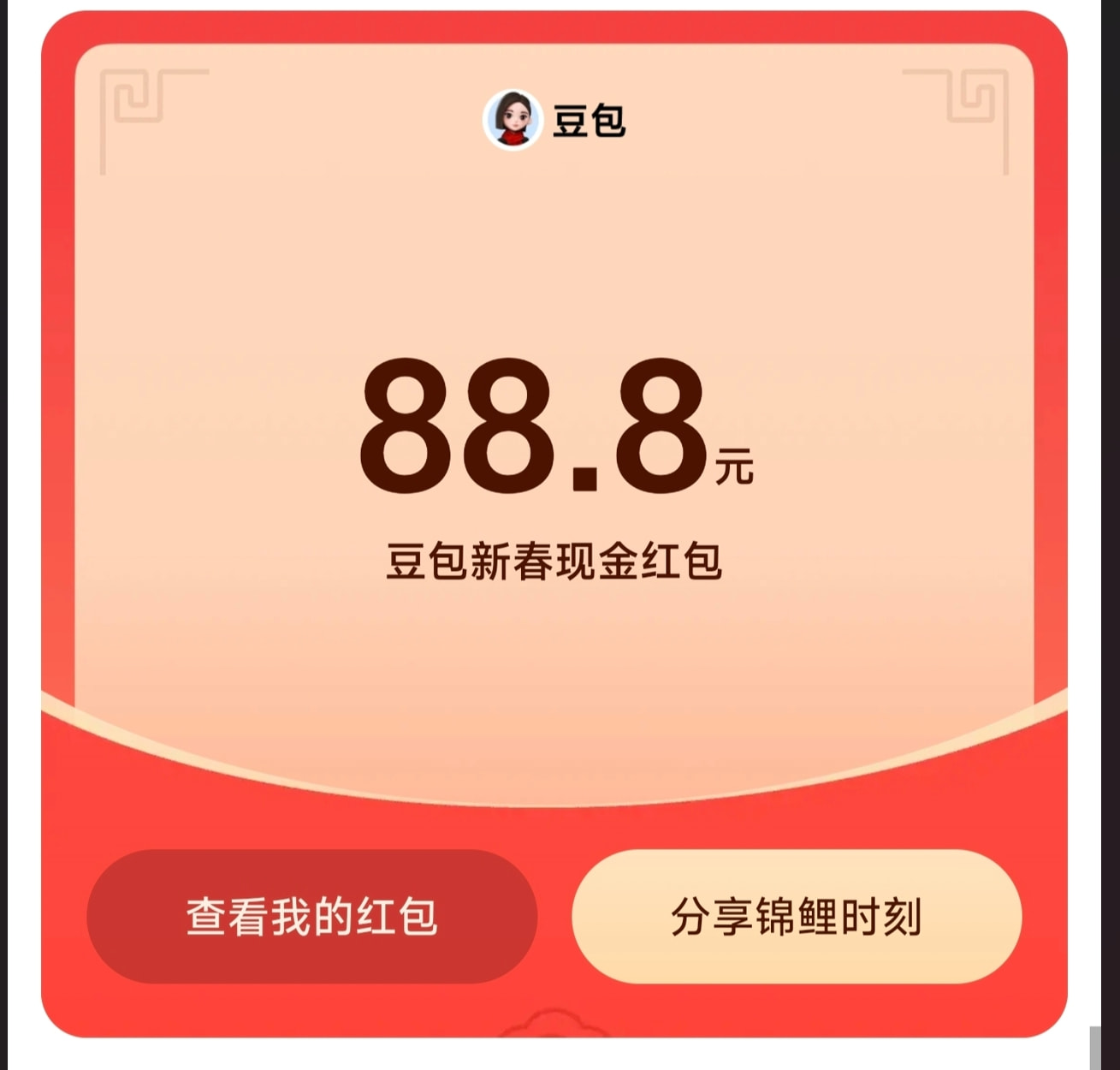This screenshot has width=1120, height=1070.
Task: Share via 分享锦鲤时刻 button
Action: tap(797, 916)
